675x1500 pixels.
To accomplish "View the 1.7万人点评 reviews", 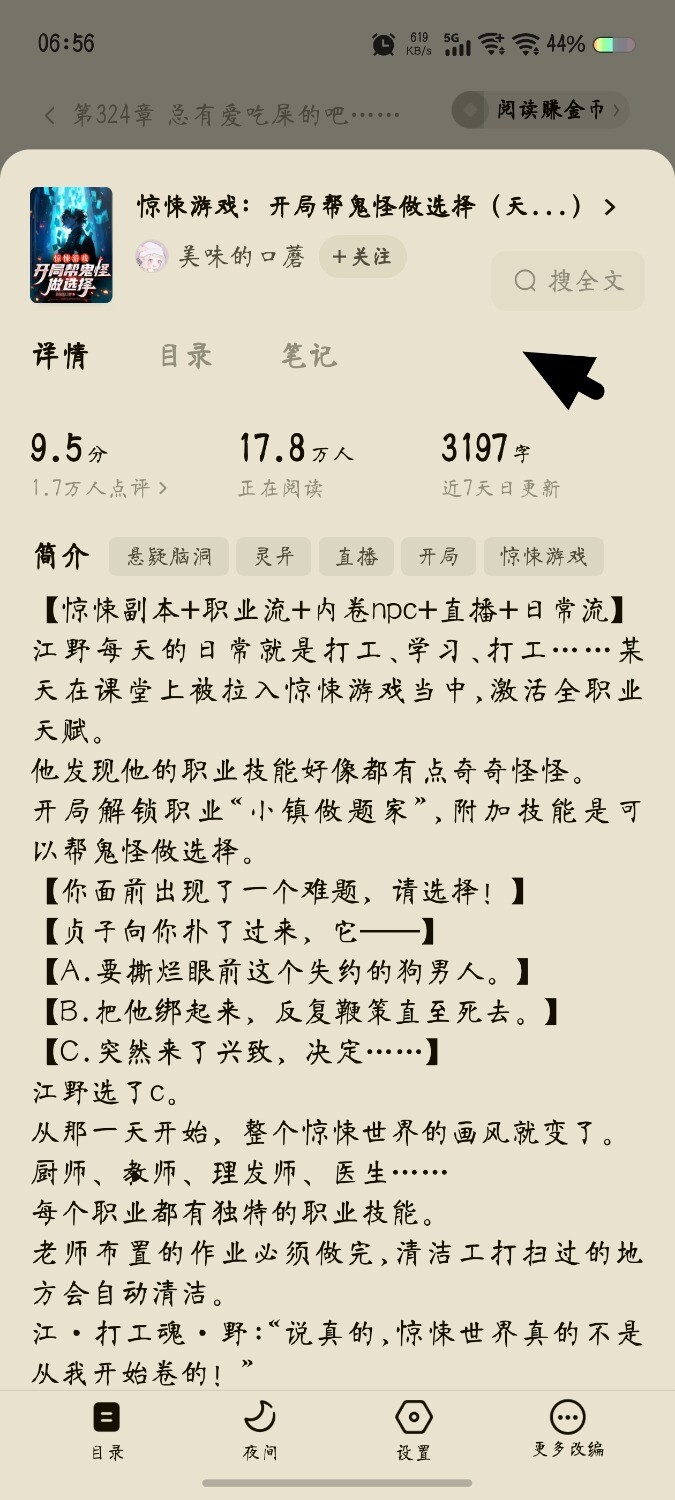I will (99, 489).
